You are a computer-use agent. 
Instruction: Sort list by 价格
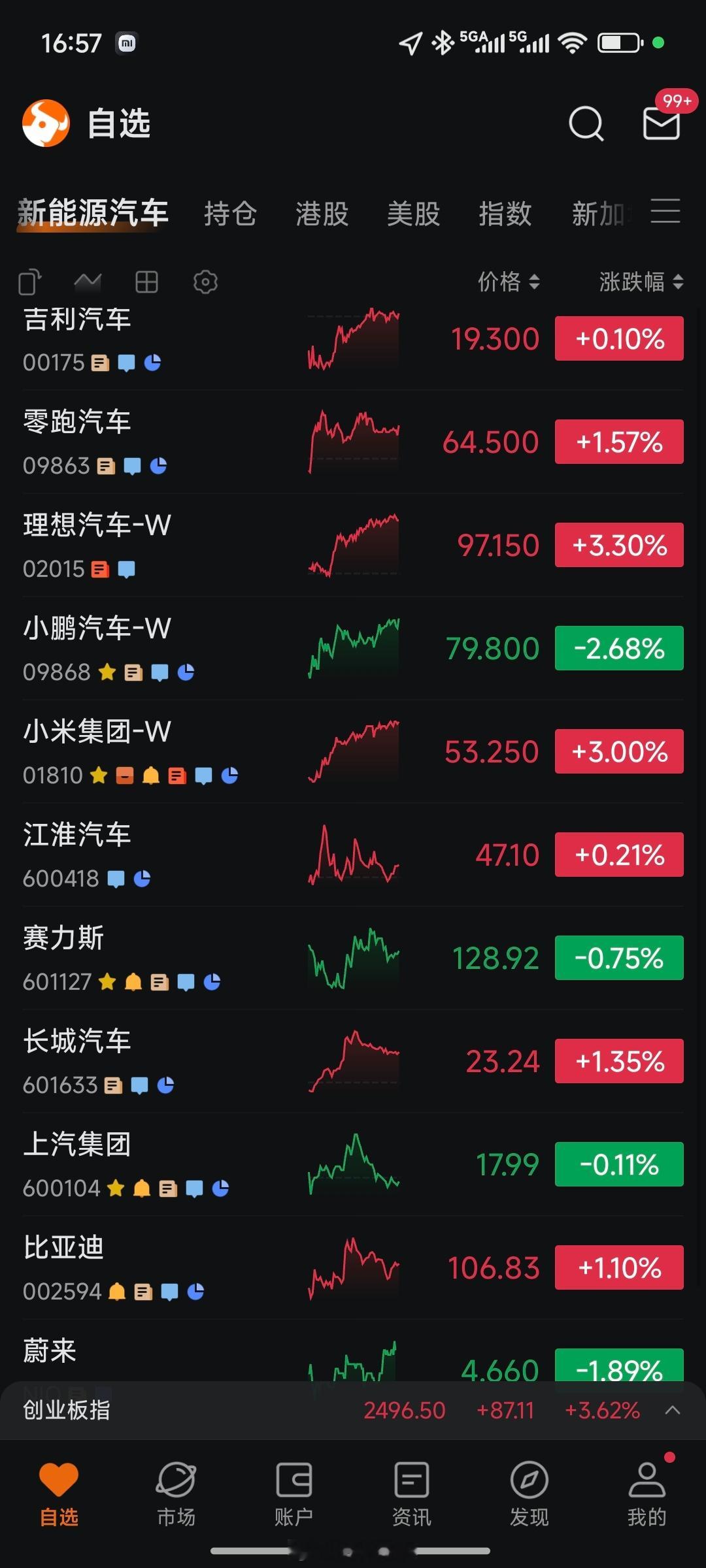pyautogui.click(x=509, y=282)
